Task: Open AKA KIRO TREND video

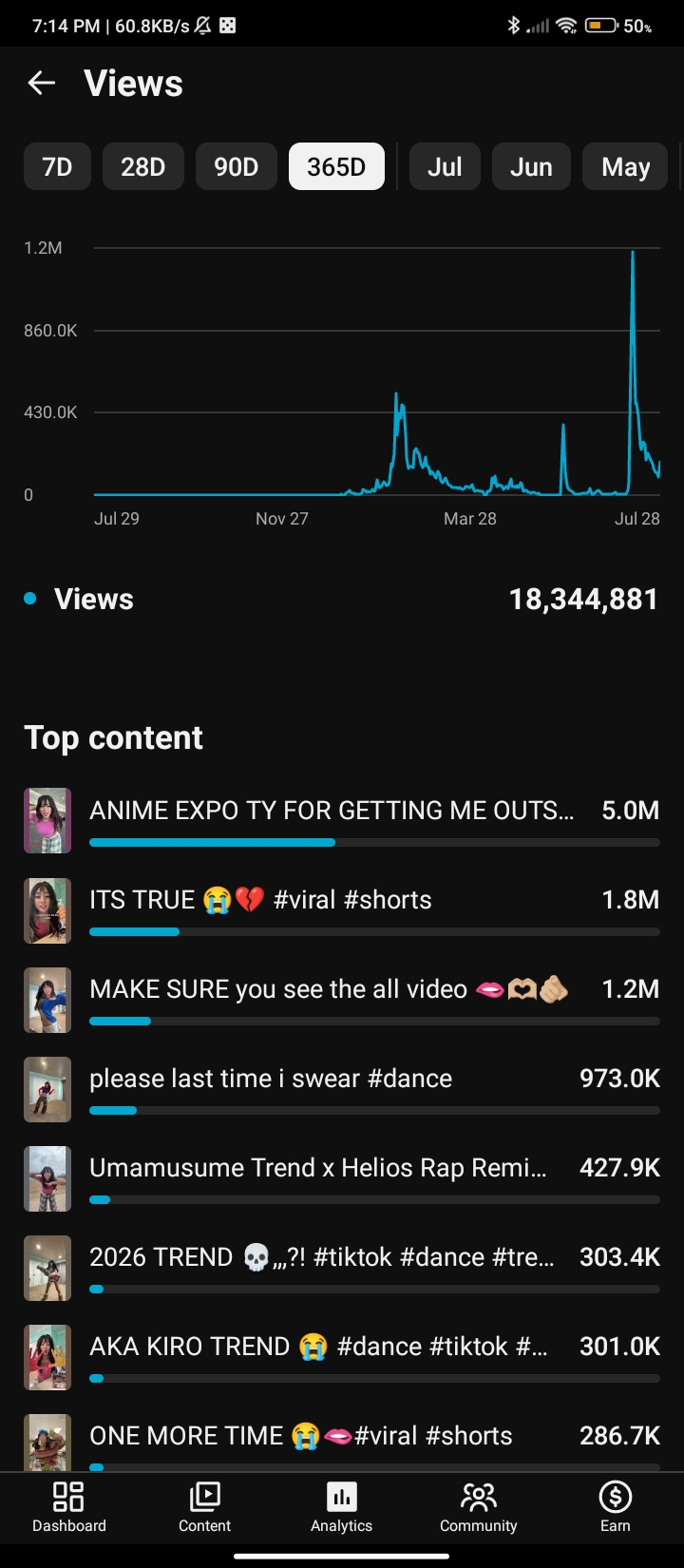Action: point(342,1356)
